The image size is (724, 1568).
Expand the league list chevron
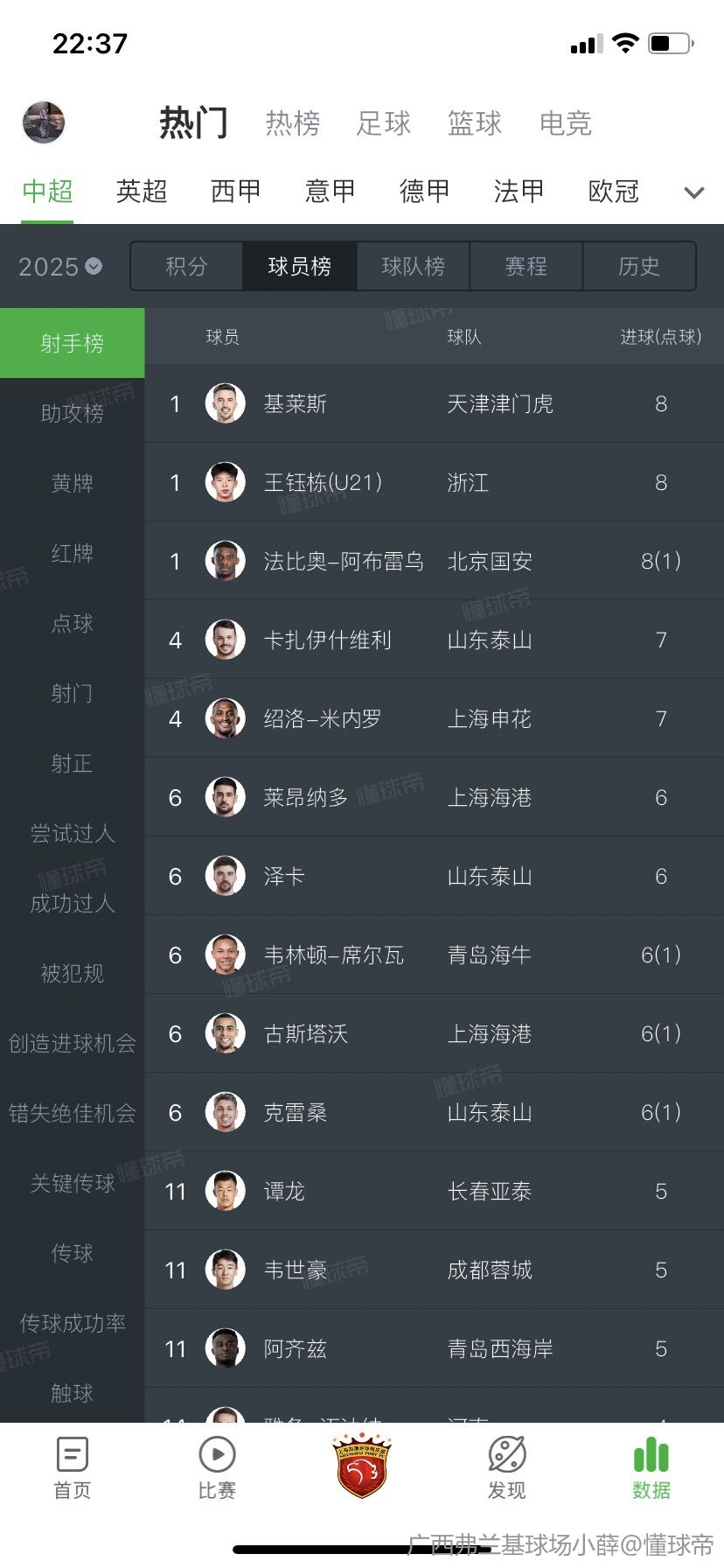point(694,192)
